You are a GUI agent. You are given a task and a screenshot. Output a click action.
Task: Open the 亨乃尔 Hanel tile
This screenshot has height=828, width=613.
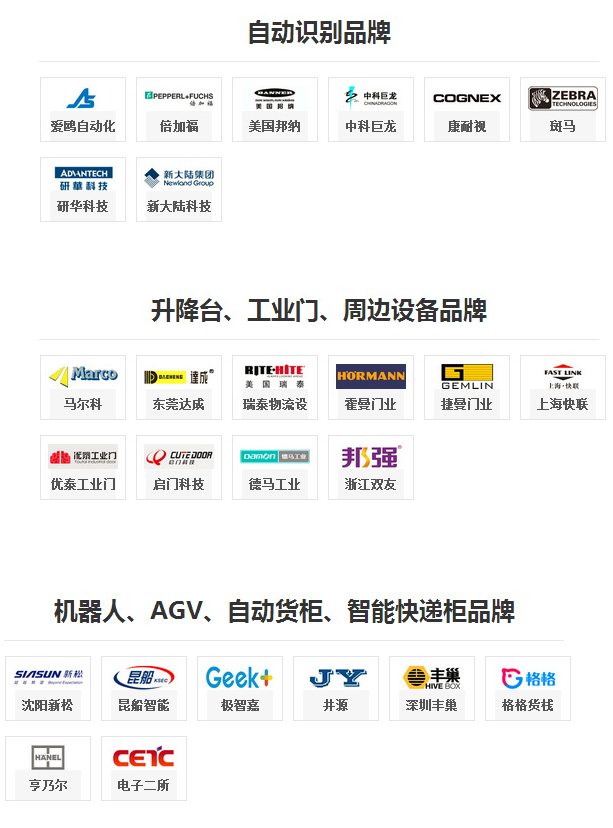pyautogui.click(x=48, y=769)
